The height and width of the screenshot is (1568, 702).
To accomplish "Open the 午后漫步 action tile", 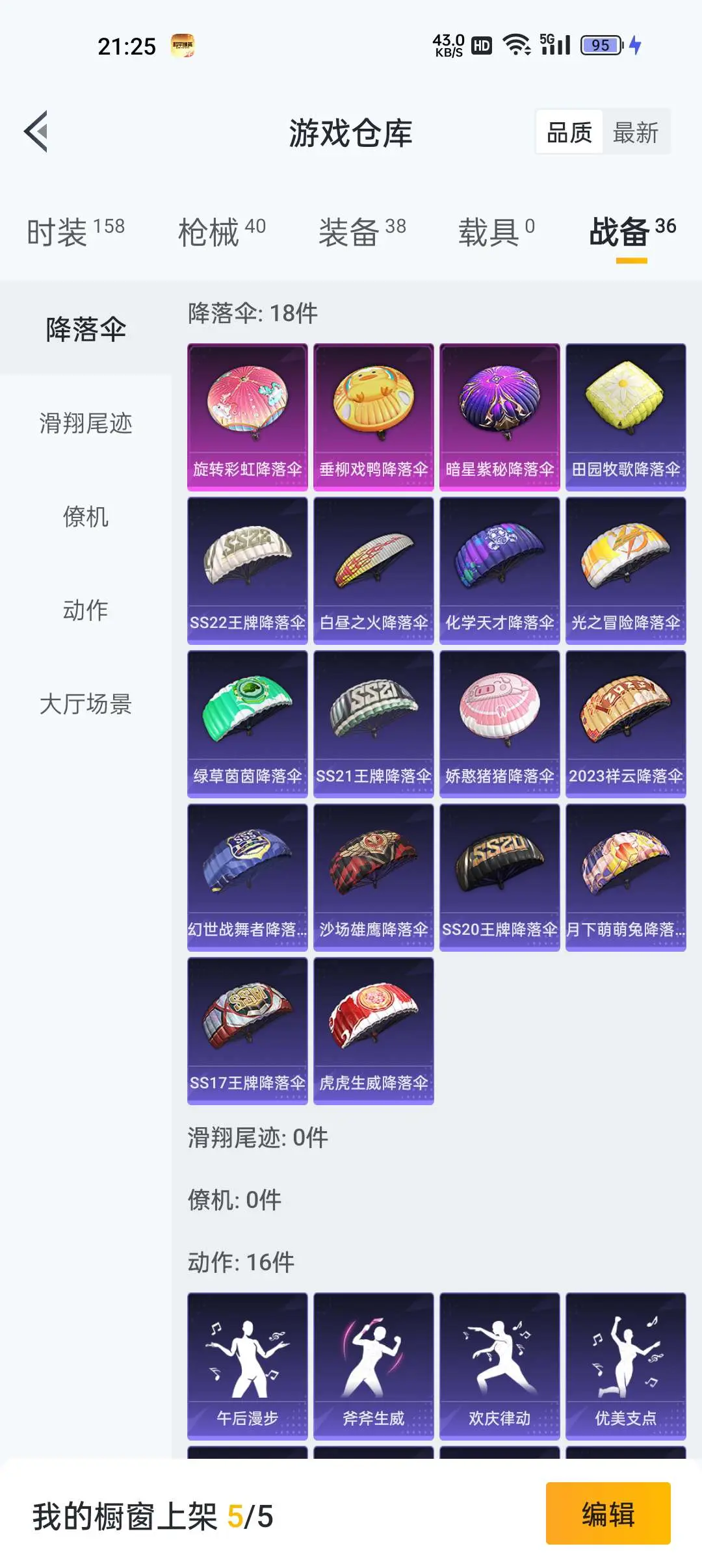I will [248, 1366].
